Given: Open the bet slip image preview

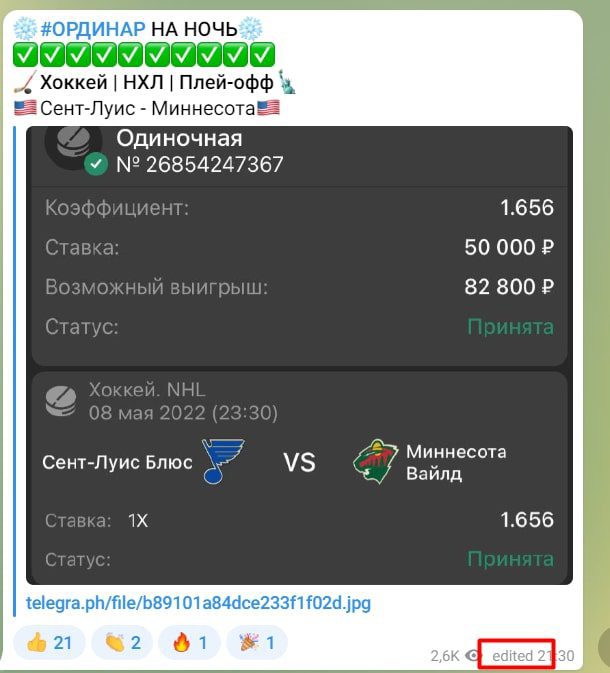Looking at the screenshot, I should point(300,355).
